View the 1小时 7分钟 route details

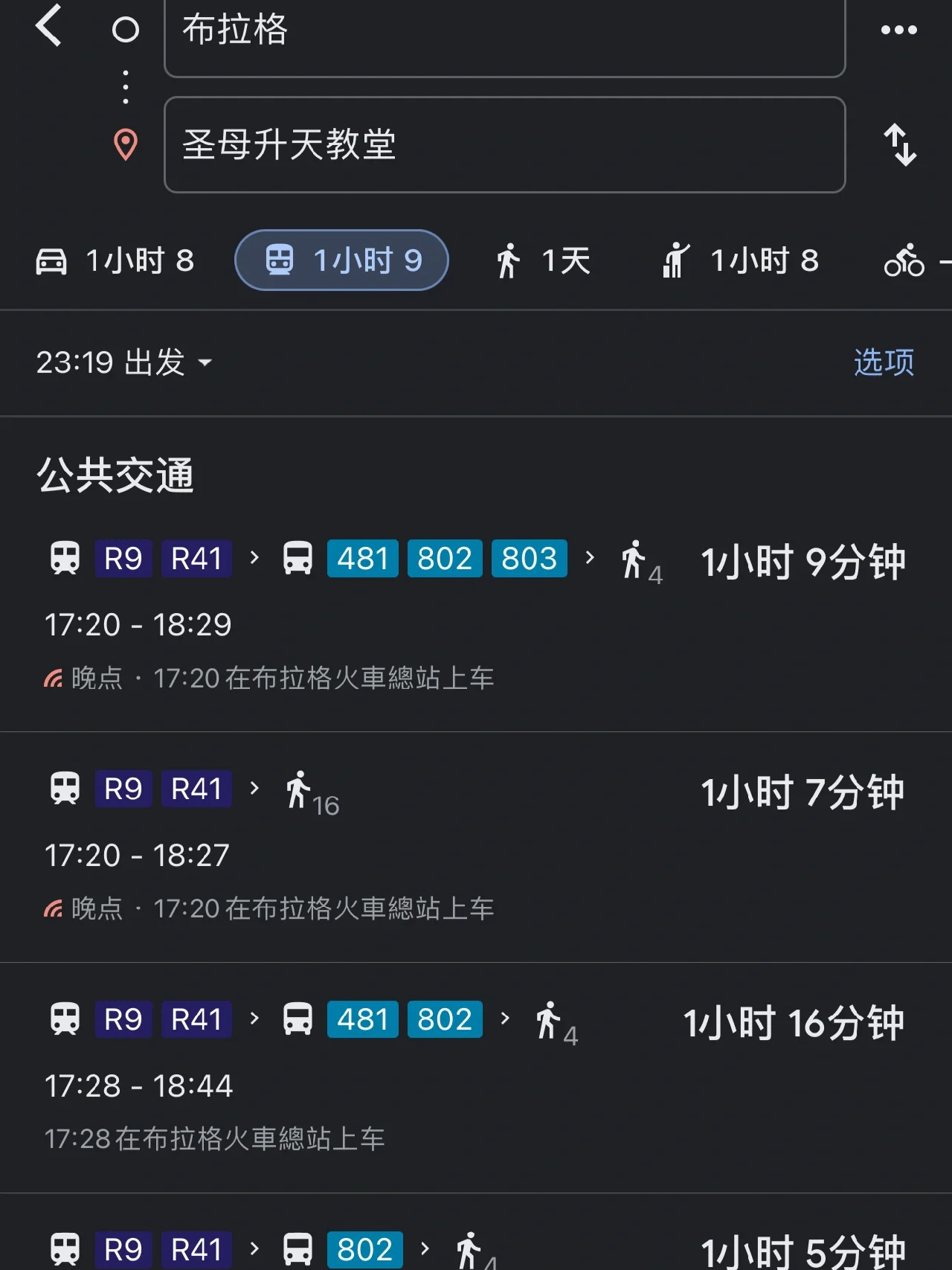click(x=476, y=848)
